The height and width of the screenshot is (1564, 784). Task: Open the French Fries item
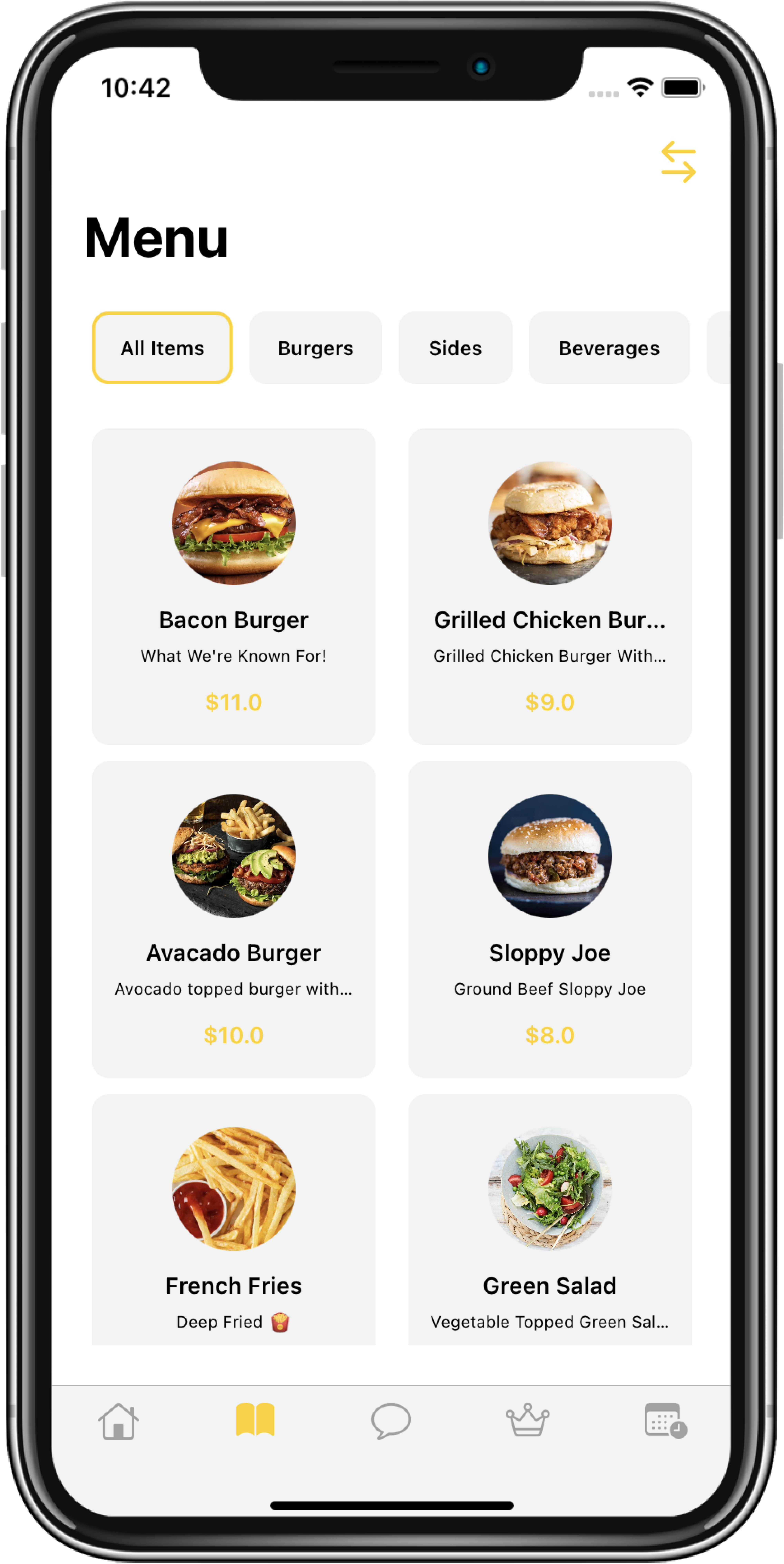click(x=234, y=1220)
